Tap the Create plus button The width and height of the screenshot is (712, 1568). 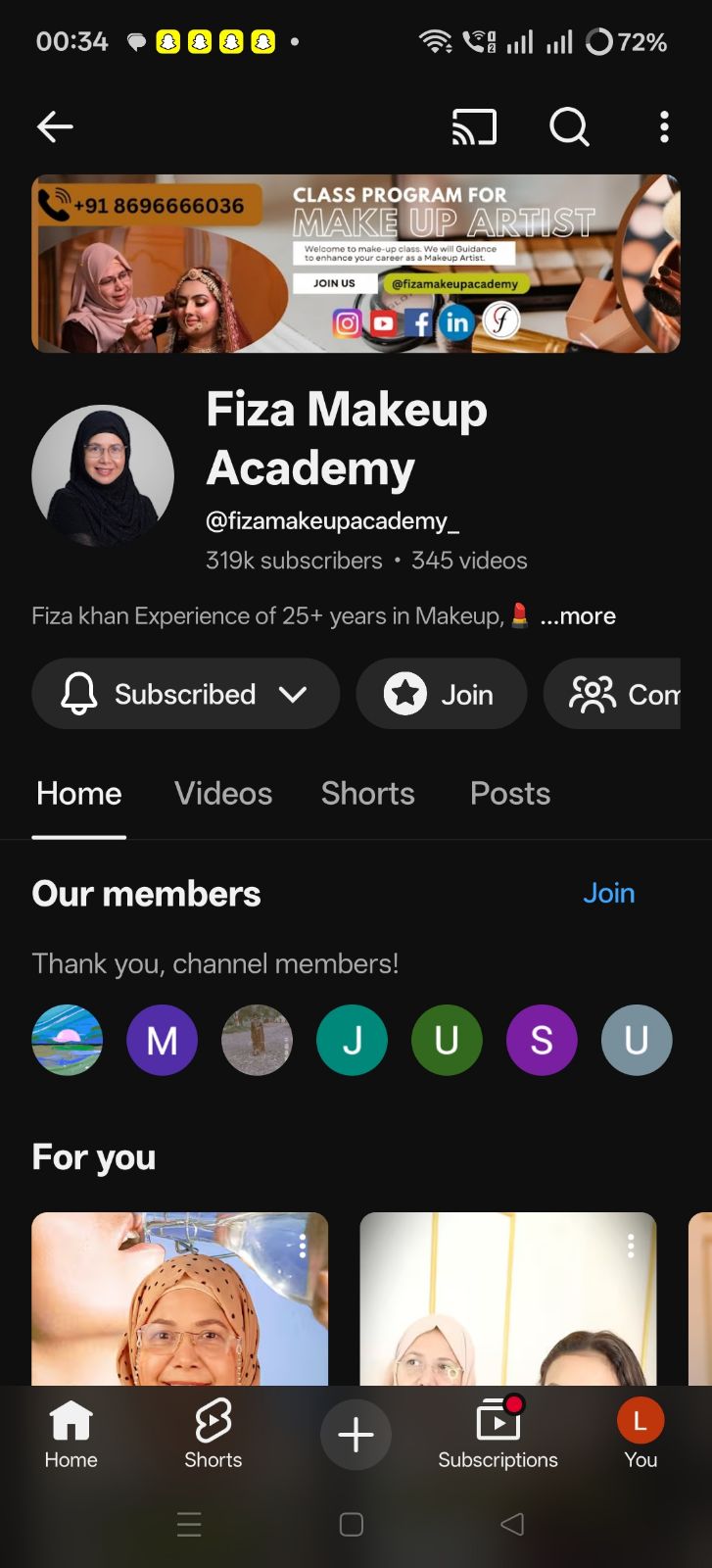tap(356, 1434)
